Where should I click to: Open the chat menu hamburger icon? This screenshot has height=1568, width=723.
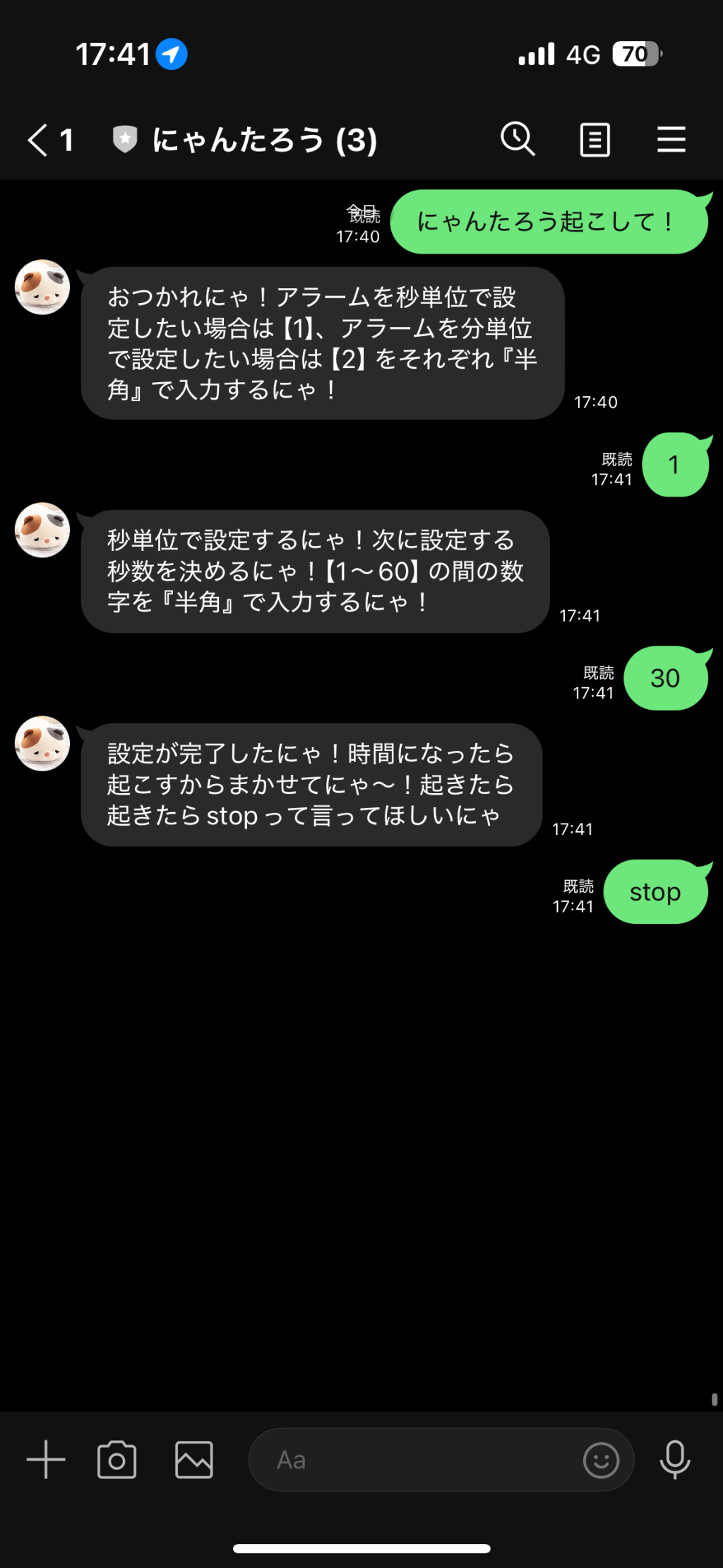671,139
